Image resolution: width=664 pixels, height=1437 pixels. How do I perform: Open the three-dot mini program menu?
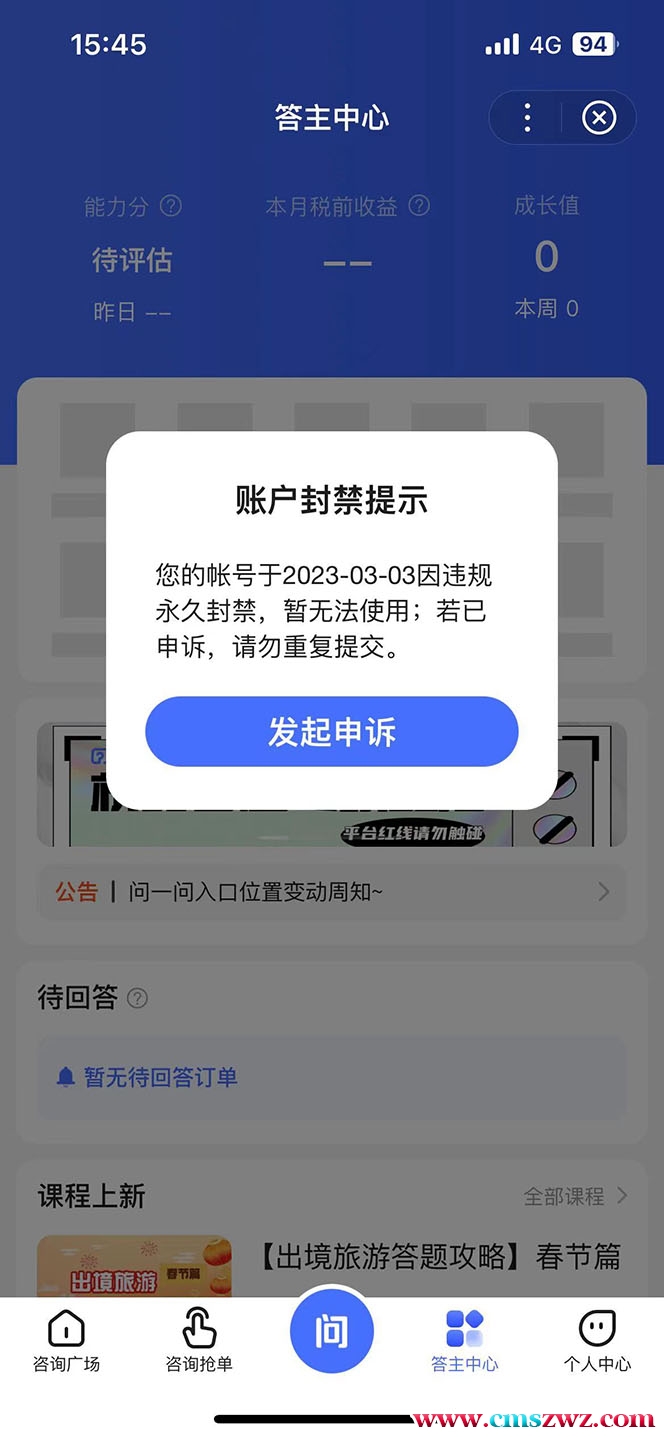[x=527, y=118]
